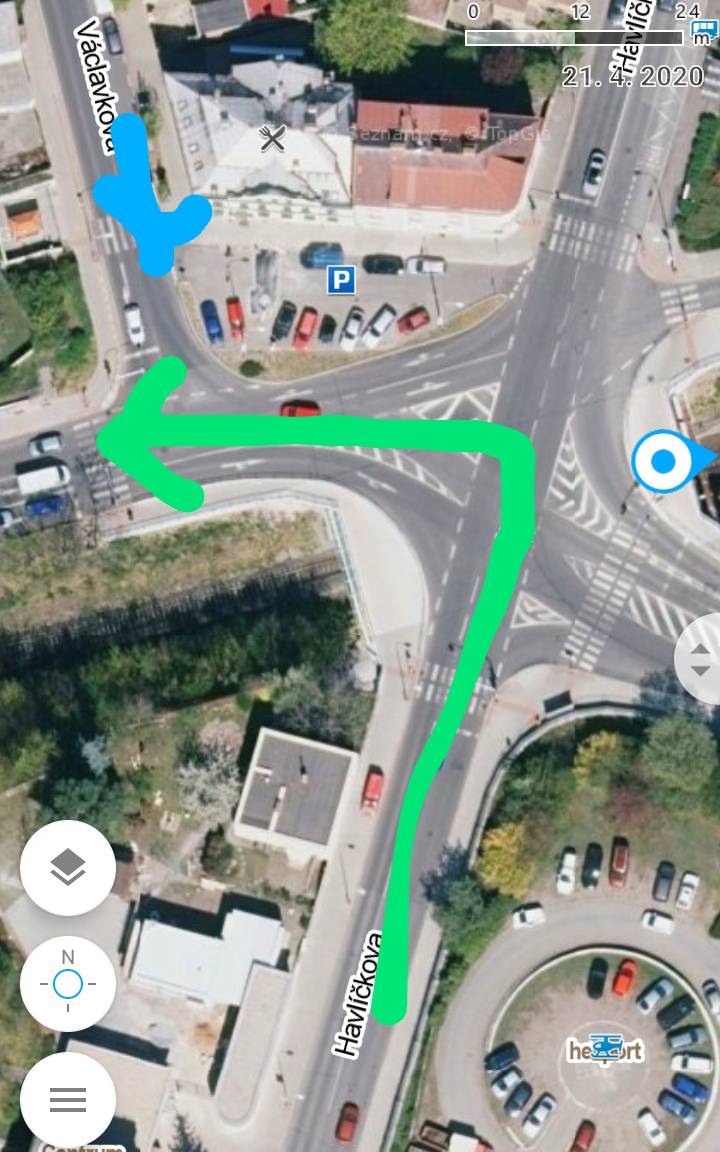The width and height of the screenshot is (720, 1152).
Task: Center the map with the compass location button
Action: tap(68, 983)
